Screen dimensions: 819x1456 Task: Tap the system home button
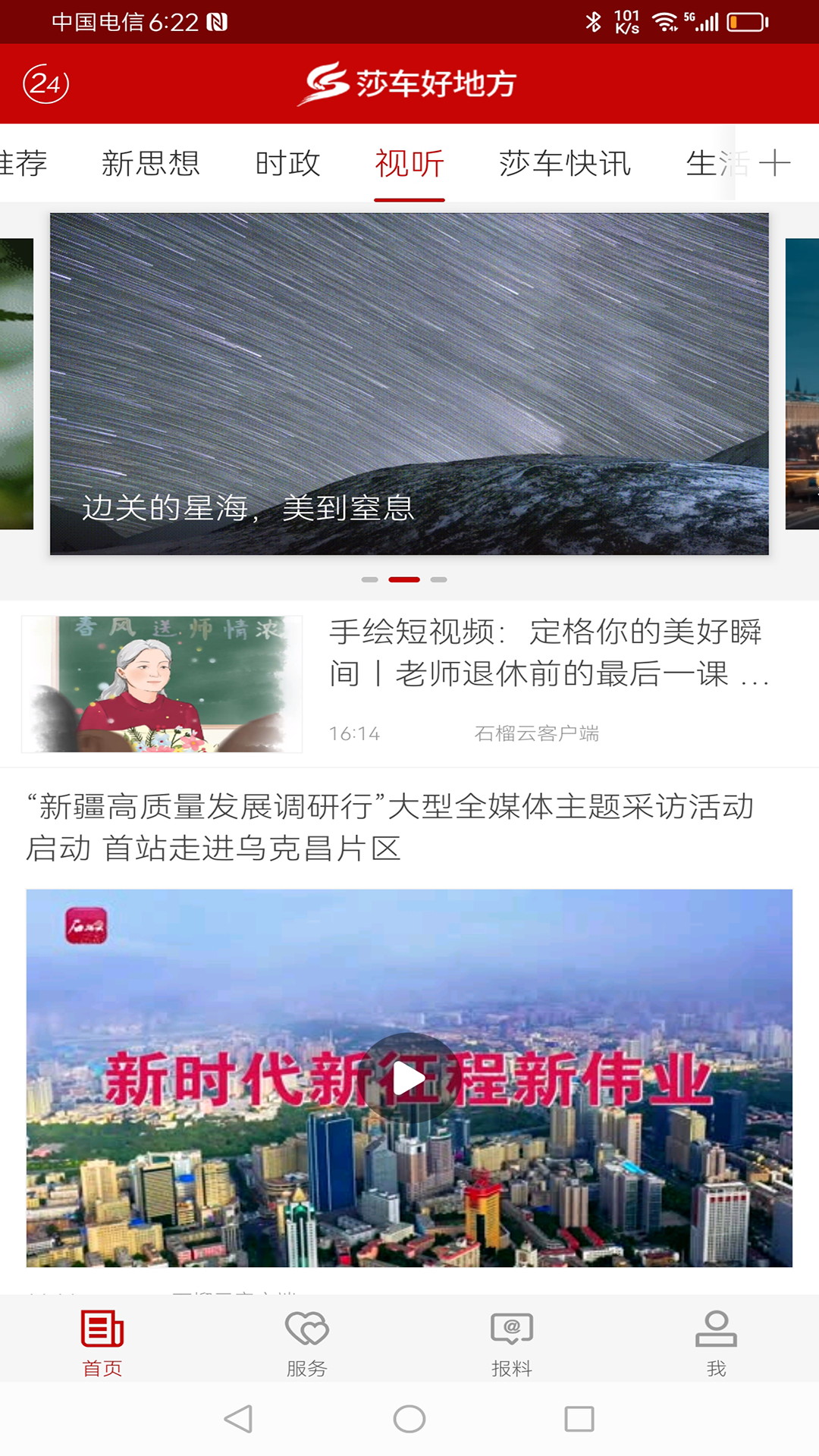pyautogui.click(x=409, y=1419)
